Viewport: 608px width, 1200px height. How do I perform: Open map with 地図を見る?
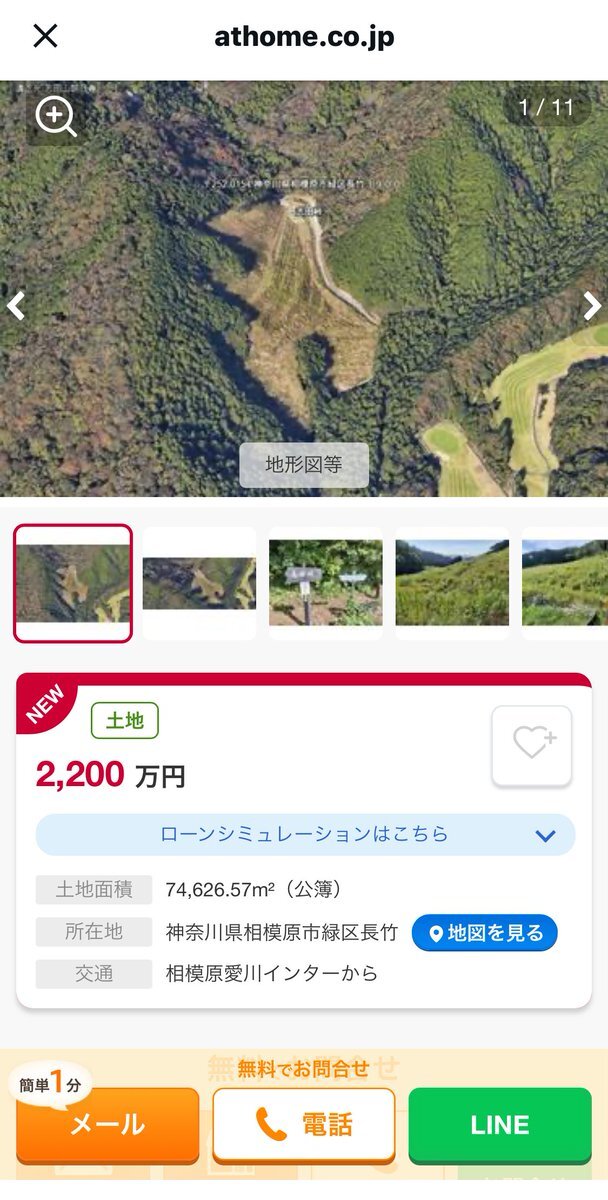click(x=485, y=933)
